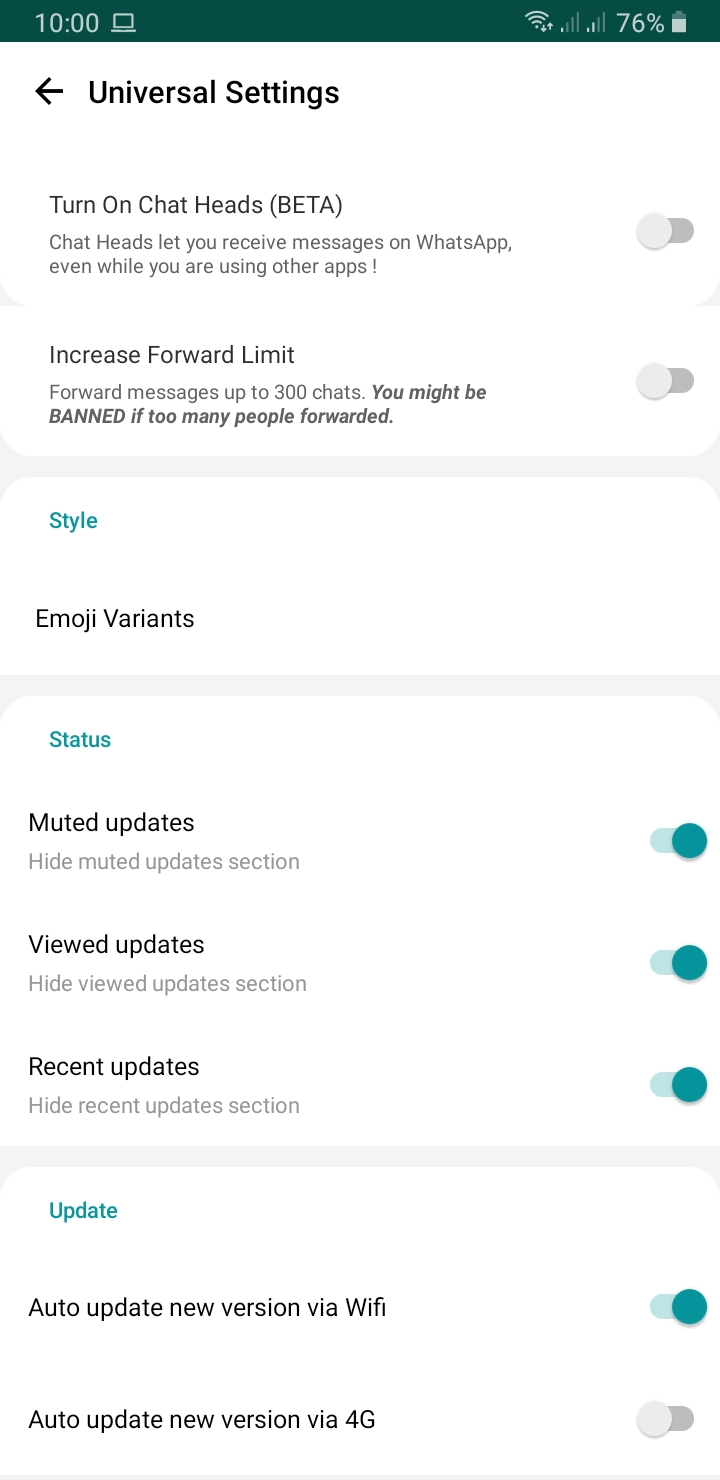Open Emoji Variants
Viewport: 720px width, 1480px height.
360,619
